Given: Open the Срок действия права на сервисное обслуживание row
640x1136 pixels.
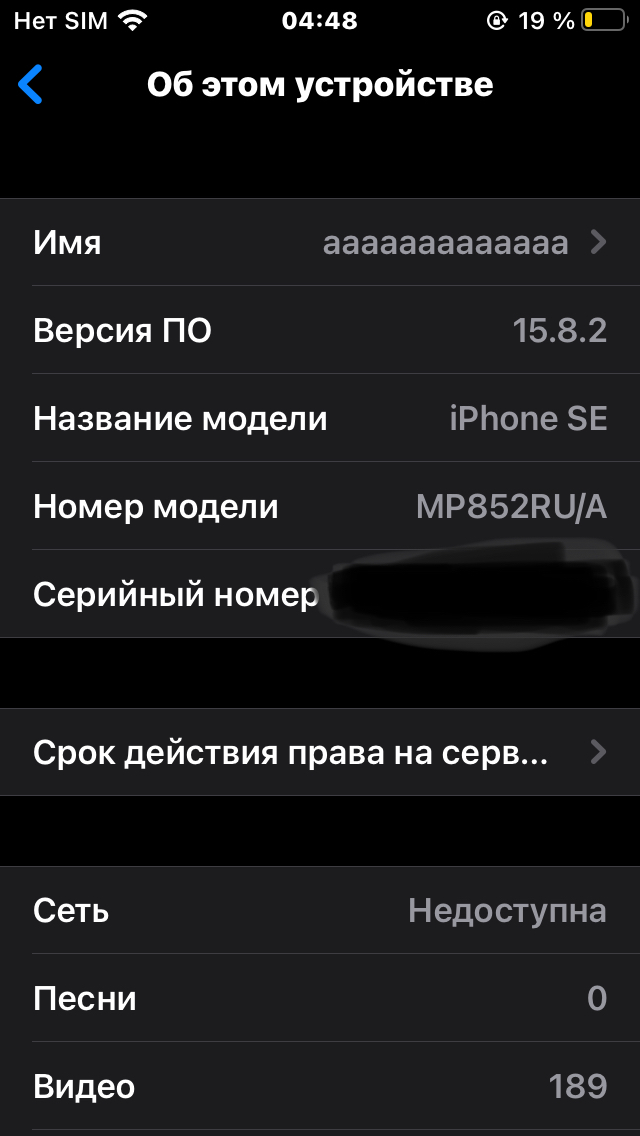Looking at the screenshot, I should tap(320, 752).
